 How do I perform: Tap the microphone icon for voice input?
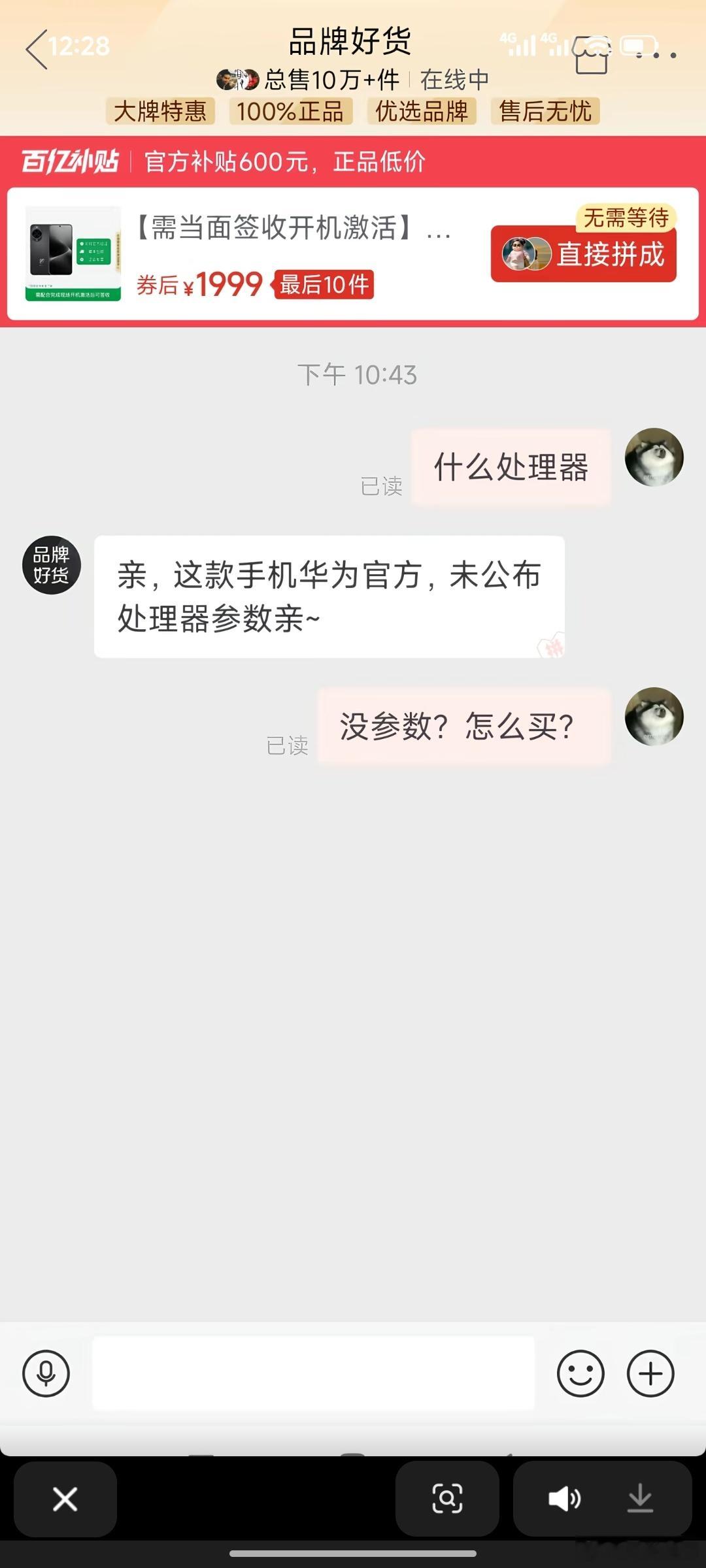pyautogui.click(x=45, y=1373)
